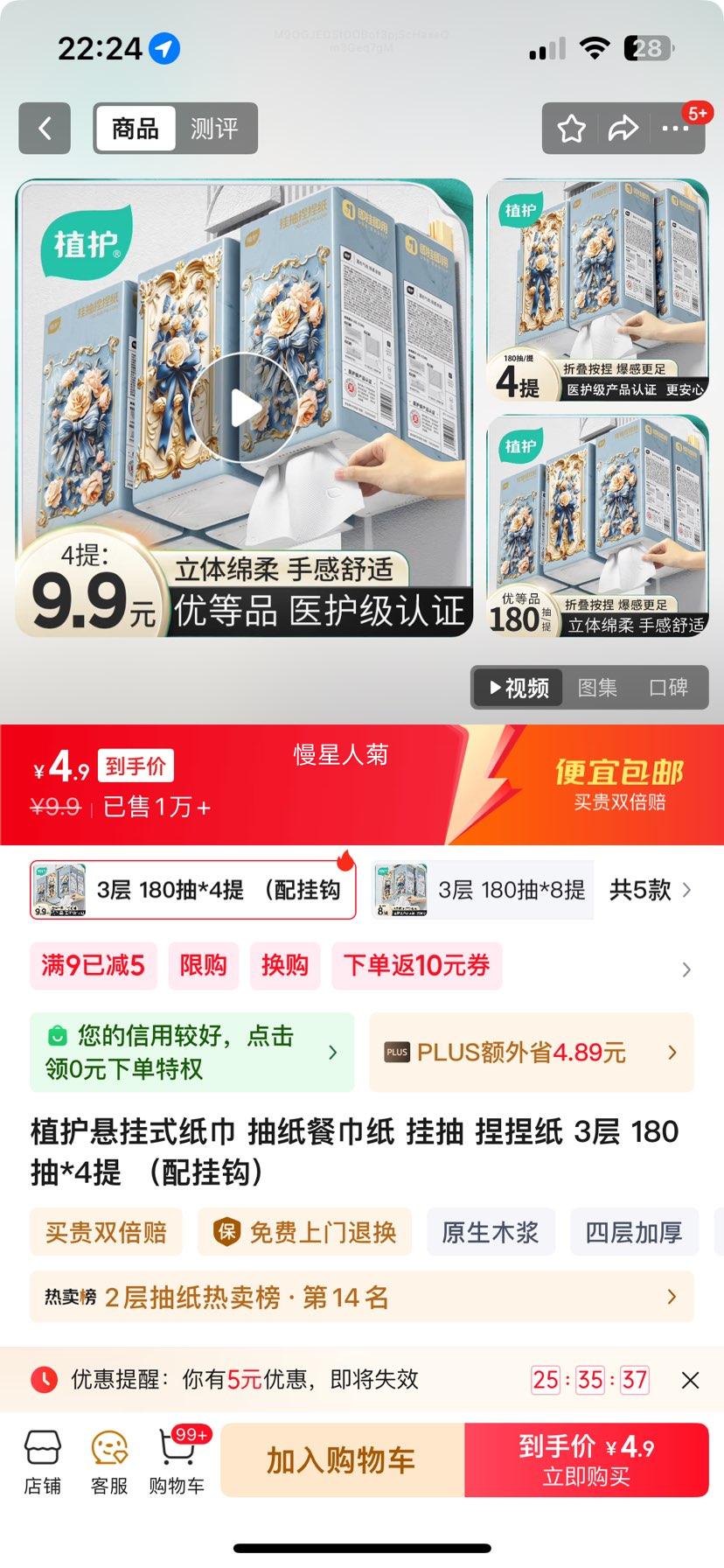Open the 购物车 shopping cart
Viewport: 724px width, 1568px height.
[x=177, y=1462]
